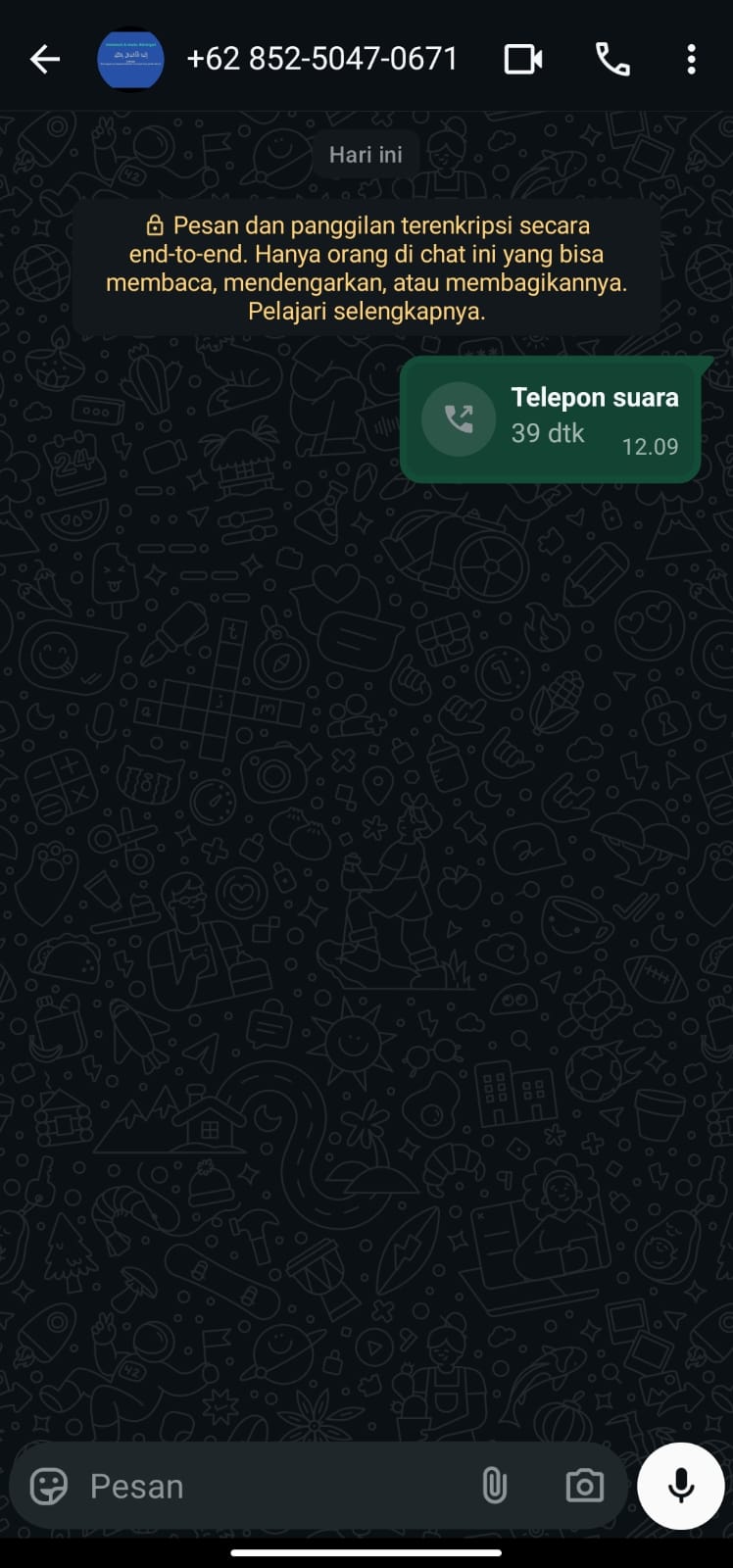Open contact info for +62 852-5047-0671

pyautogui.click(x=321, y=60)
